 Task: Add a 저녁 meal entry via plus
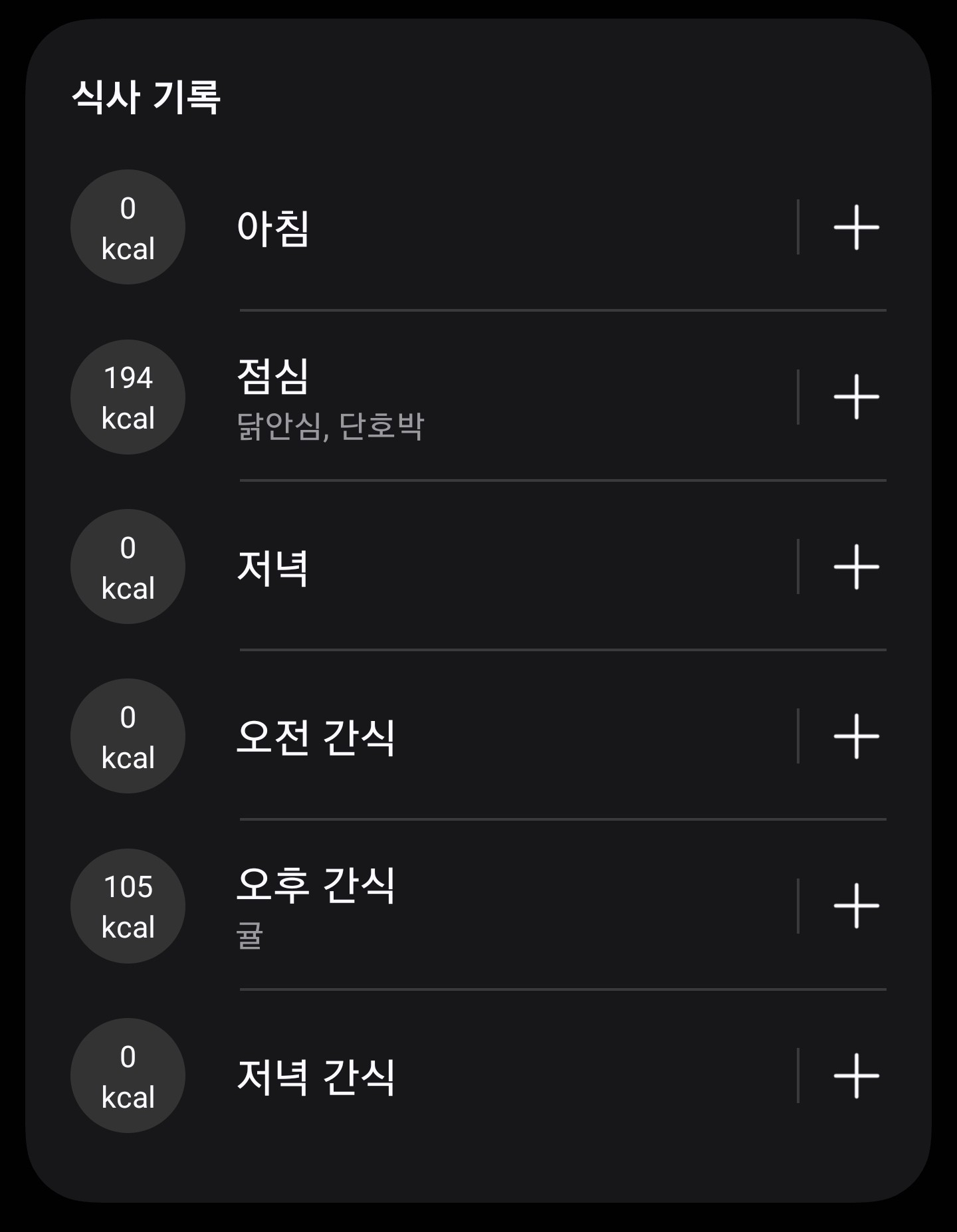click(x=856, y=567)
